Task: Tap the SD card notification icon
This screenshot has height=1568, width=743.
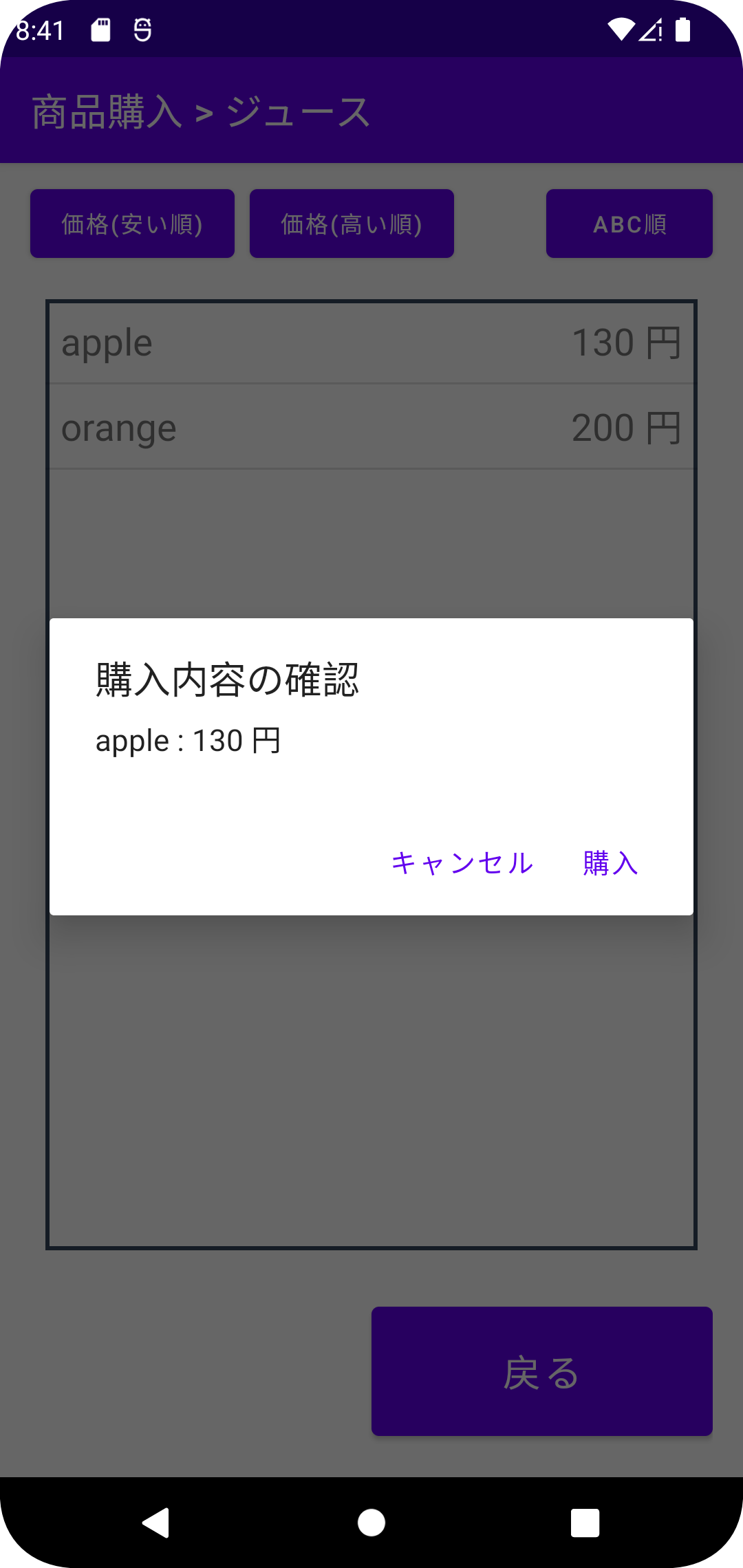Action: click(102, 29)
